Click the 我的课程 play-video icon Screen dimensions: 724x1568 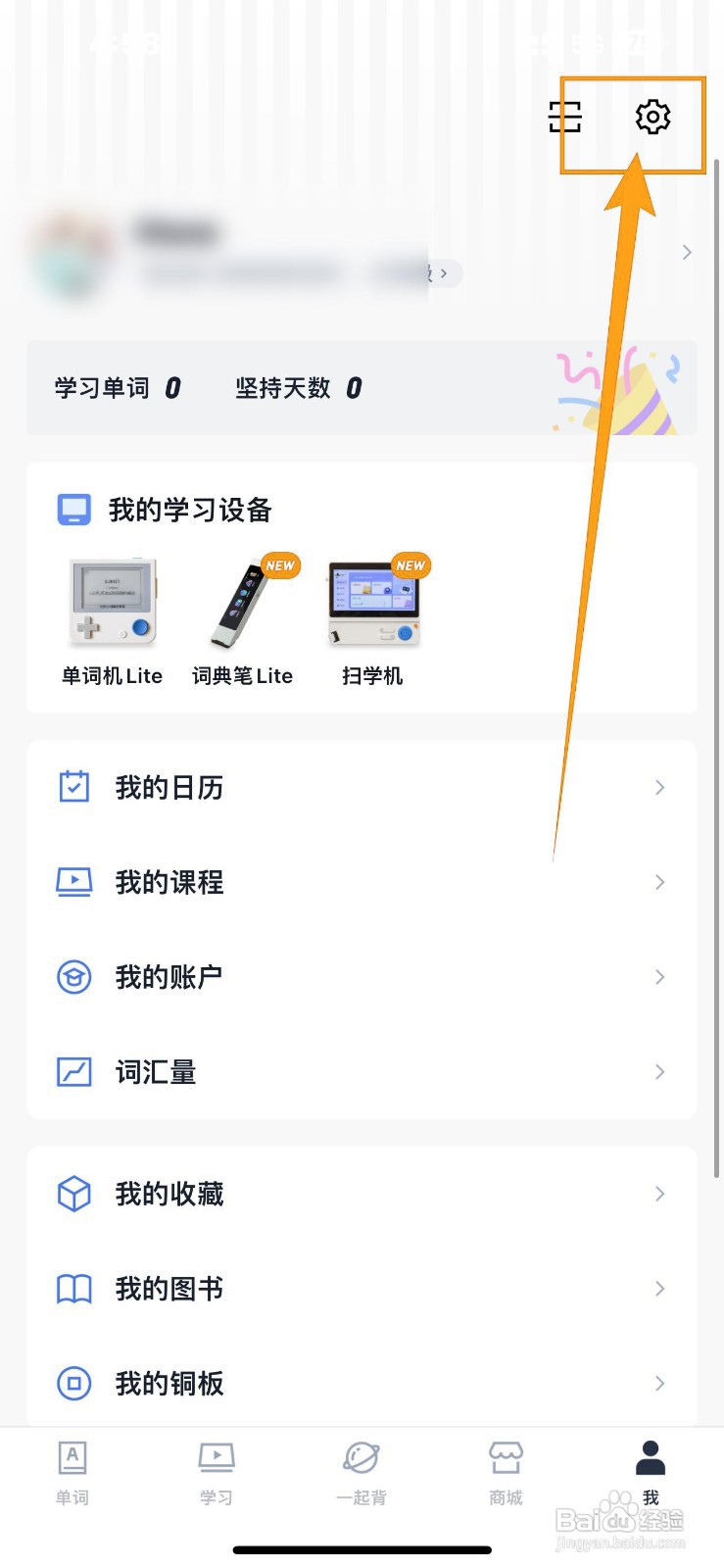[72, 882]
